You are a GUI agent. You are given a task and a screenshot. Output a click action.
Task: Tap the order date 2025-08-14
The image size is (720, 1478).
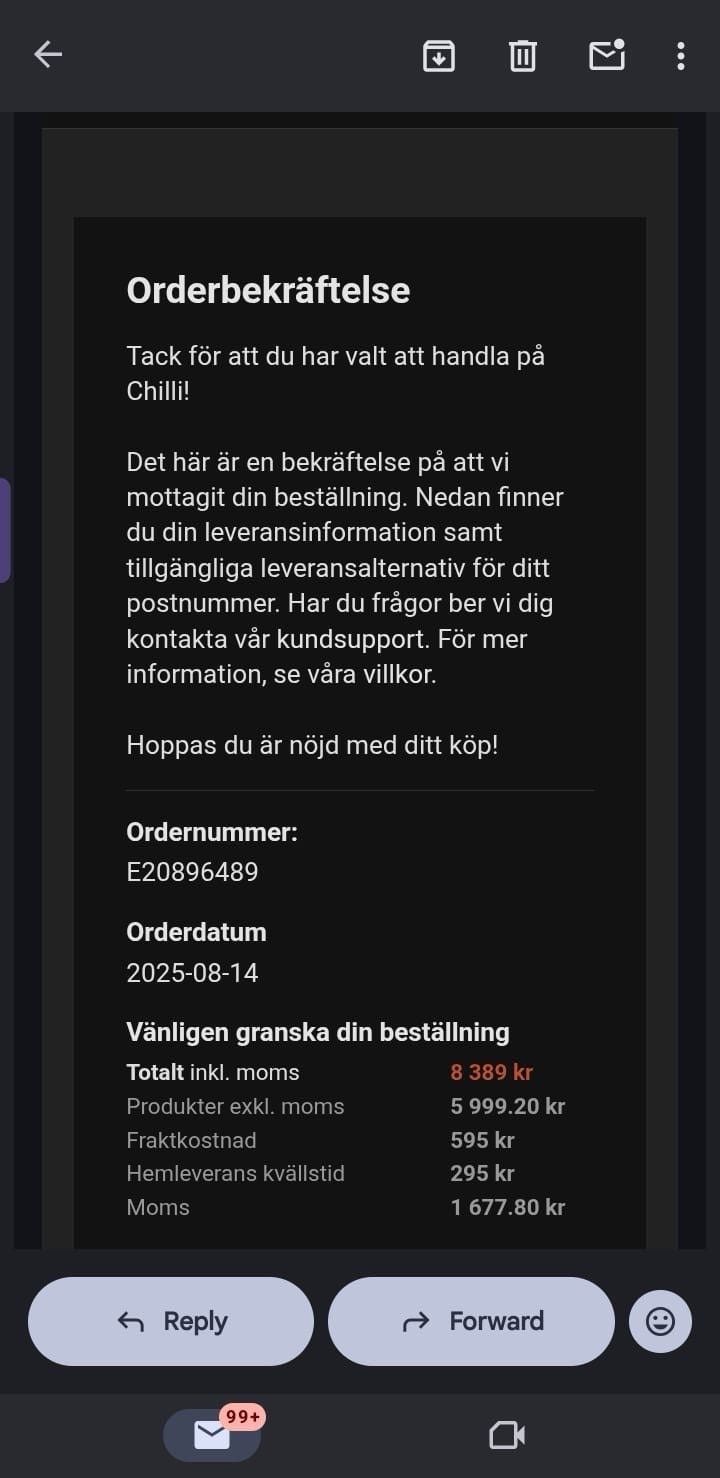(192, 972)
